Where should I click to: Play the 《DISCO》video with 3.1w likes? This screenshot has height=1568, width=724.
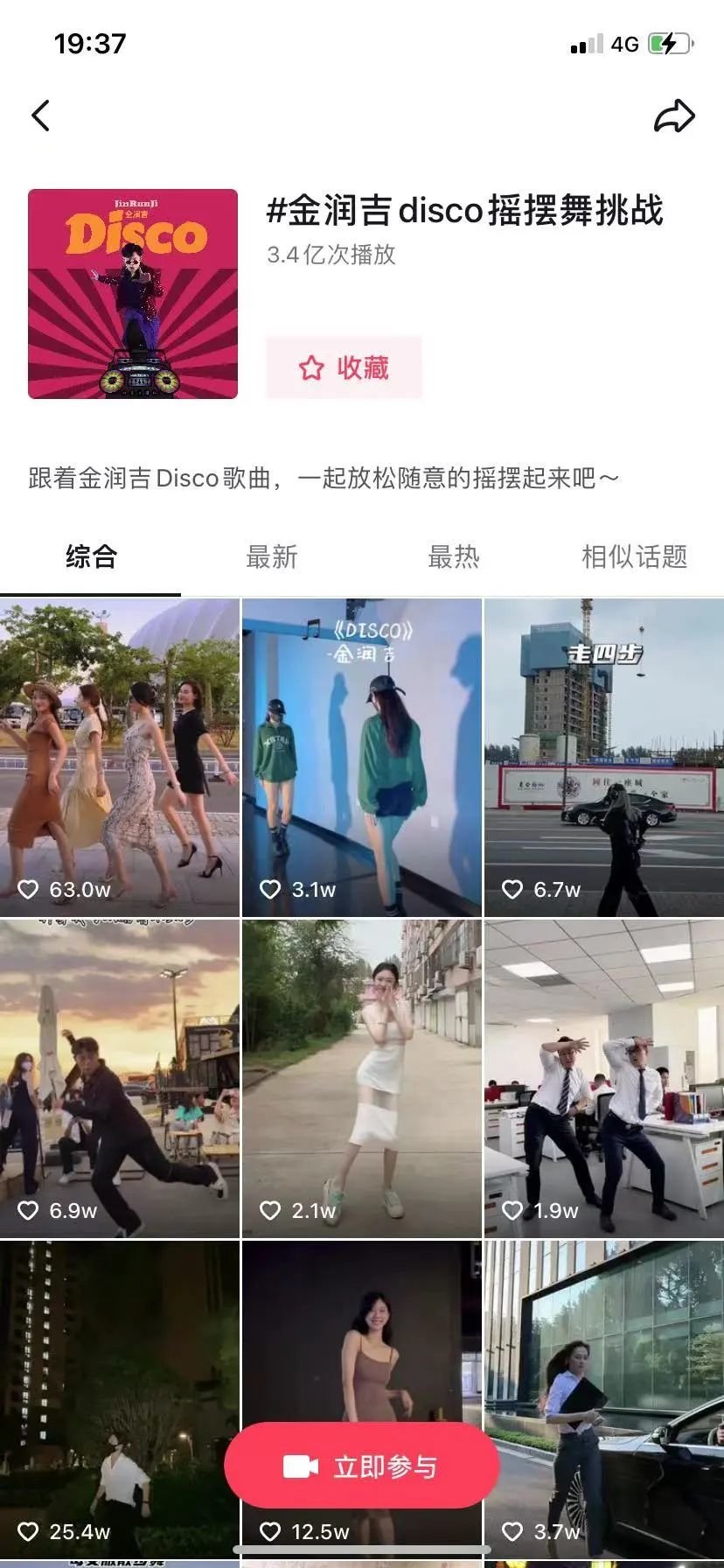click(361, 757)
